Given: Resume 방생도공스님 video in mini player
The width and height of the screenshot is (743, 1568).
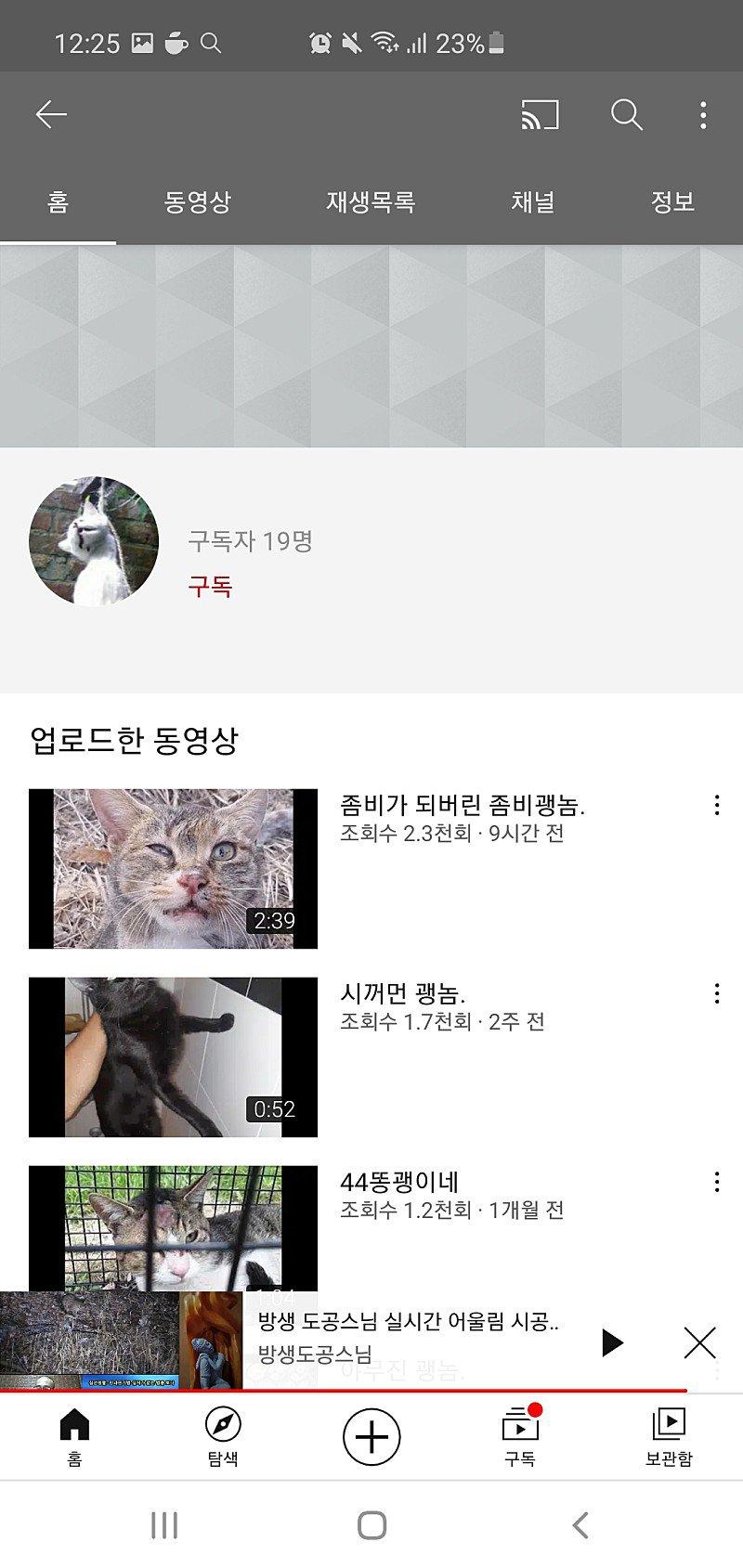Looking at the screenshot, I should pos(612,1341).
